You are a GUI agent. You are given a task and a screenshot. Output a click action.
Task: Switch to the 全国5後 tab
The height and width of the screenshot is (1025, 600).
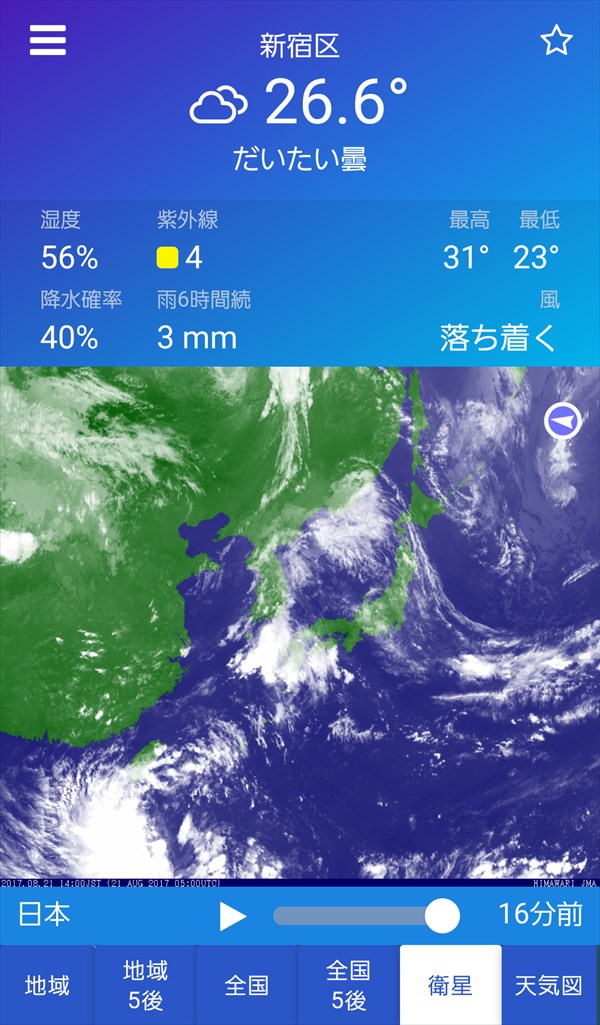[x=348, y=986]
